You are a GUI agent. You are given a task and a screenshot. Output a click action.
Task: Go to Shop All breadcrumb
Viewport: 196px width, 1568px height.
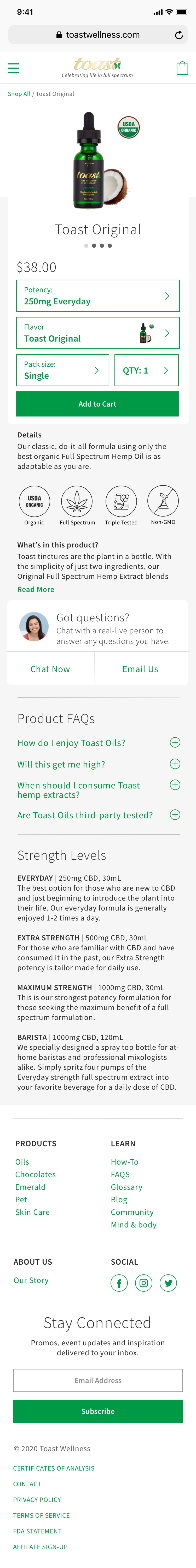pyautogui.click(x=19, y=94)
